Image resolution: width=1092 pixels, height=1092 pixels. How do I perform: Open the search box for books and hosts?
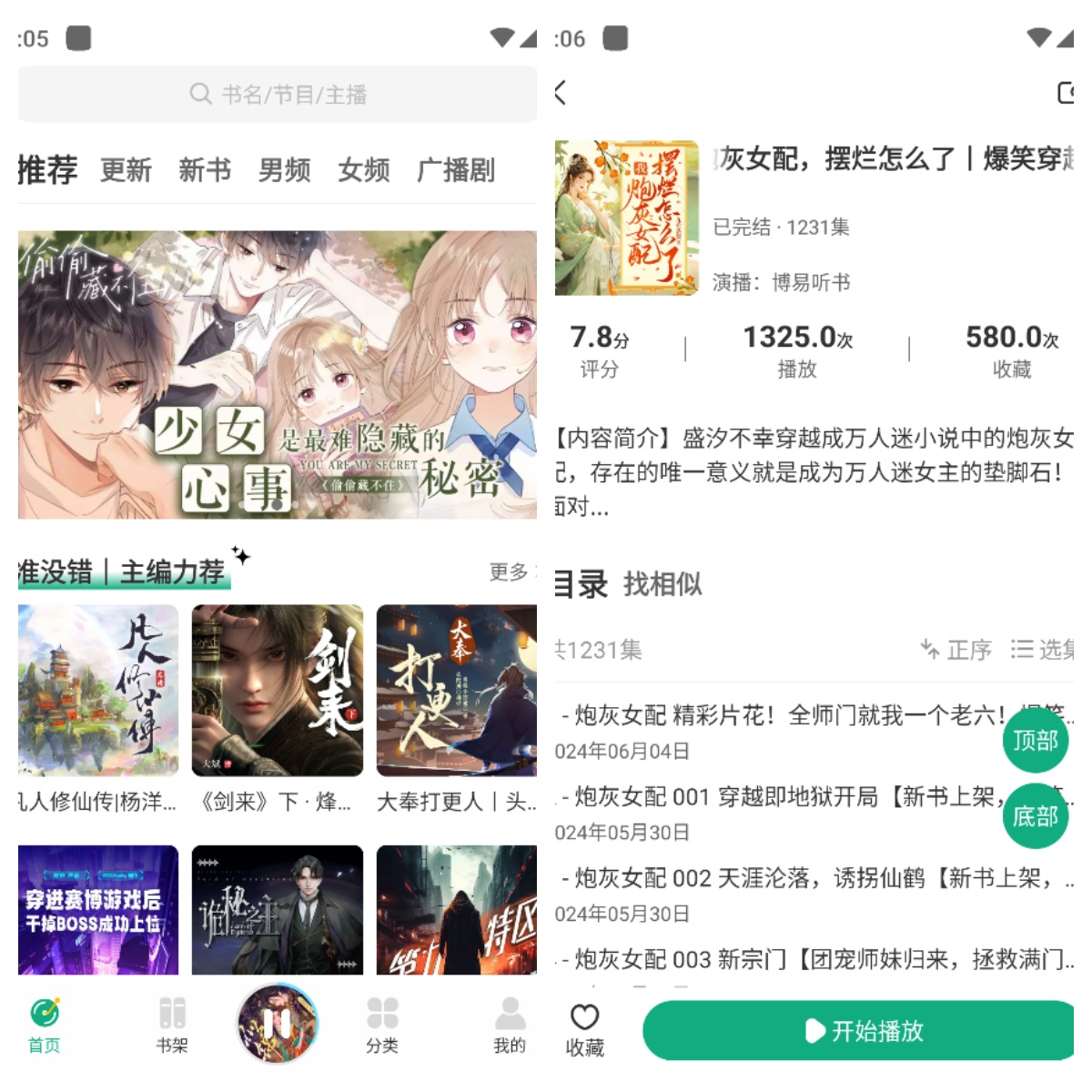point(278,94)
